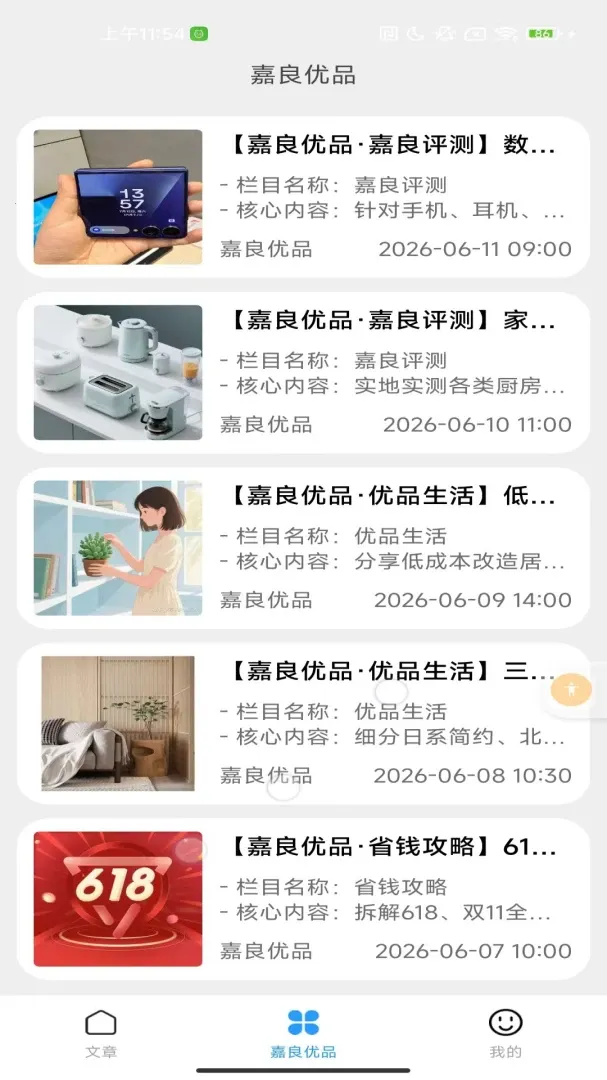
Task: Open the 2026-06-09 优品生活 article card
Action: pos(303,548)
